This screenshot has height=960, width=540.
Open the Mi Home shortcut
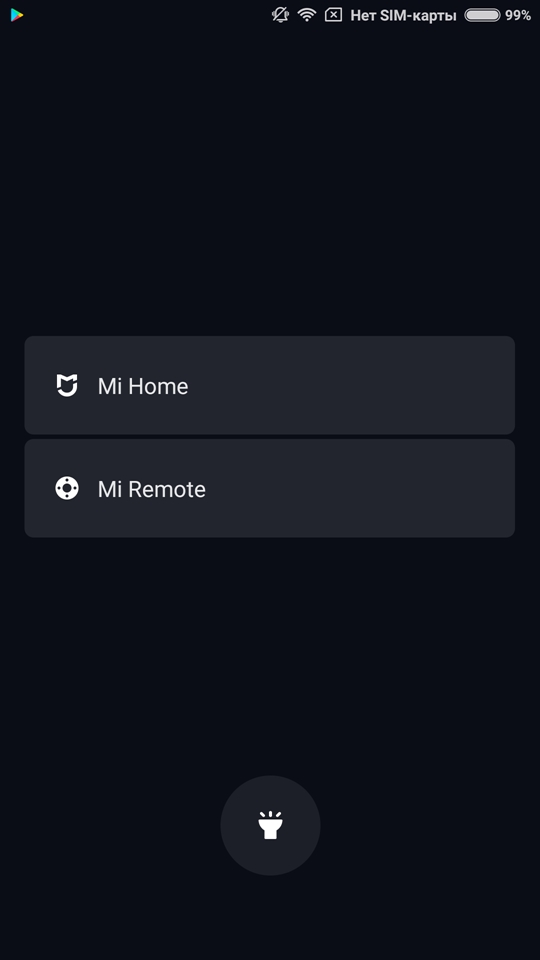[x=269, y=385]
